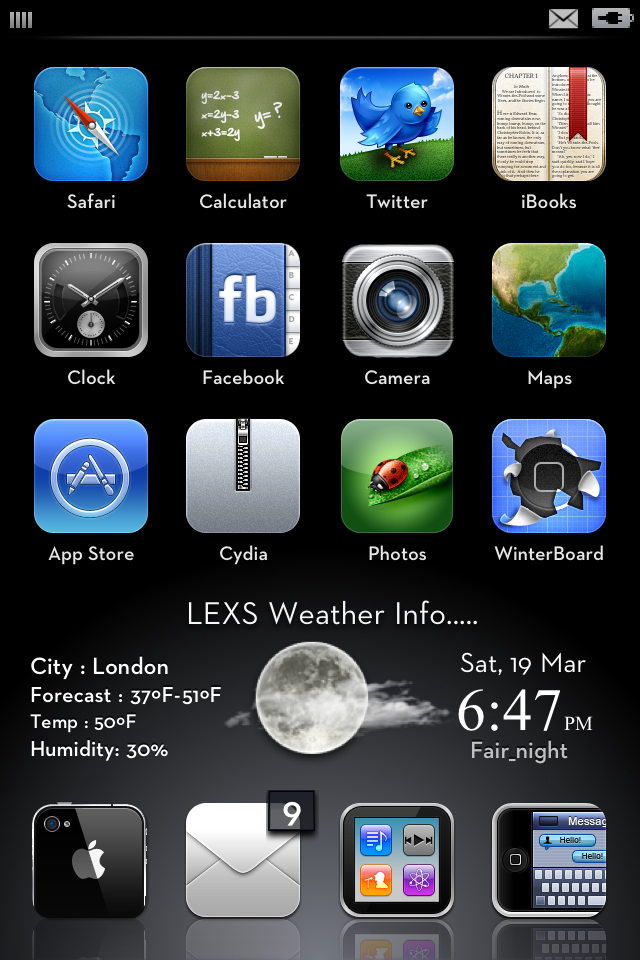Open the Messages app in the dock
The height and width of the screenshot is (960, 640).
click(549, 861)
